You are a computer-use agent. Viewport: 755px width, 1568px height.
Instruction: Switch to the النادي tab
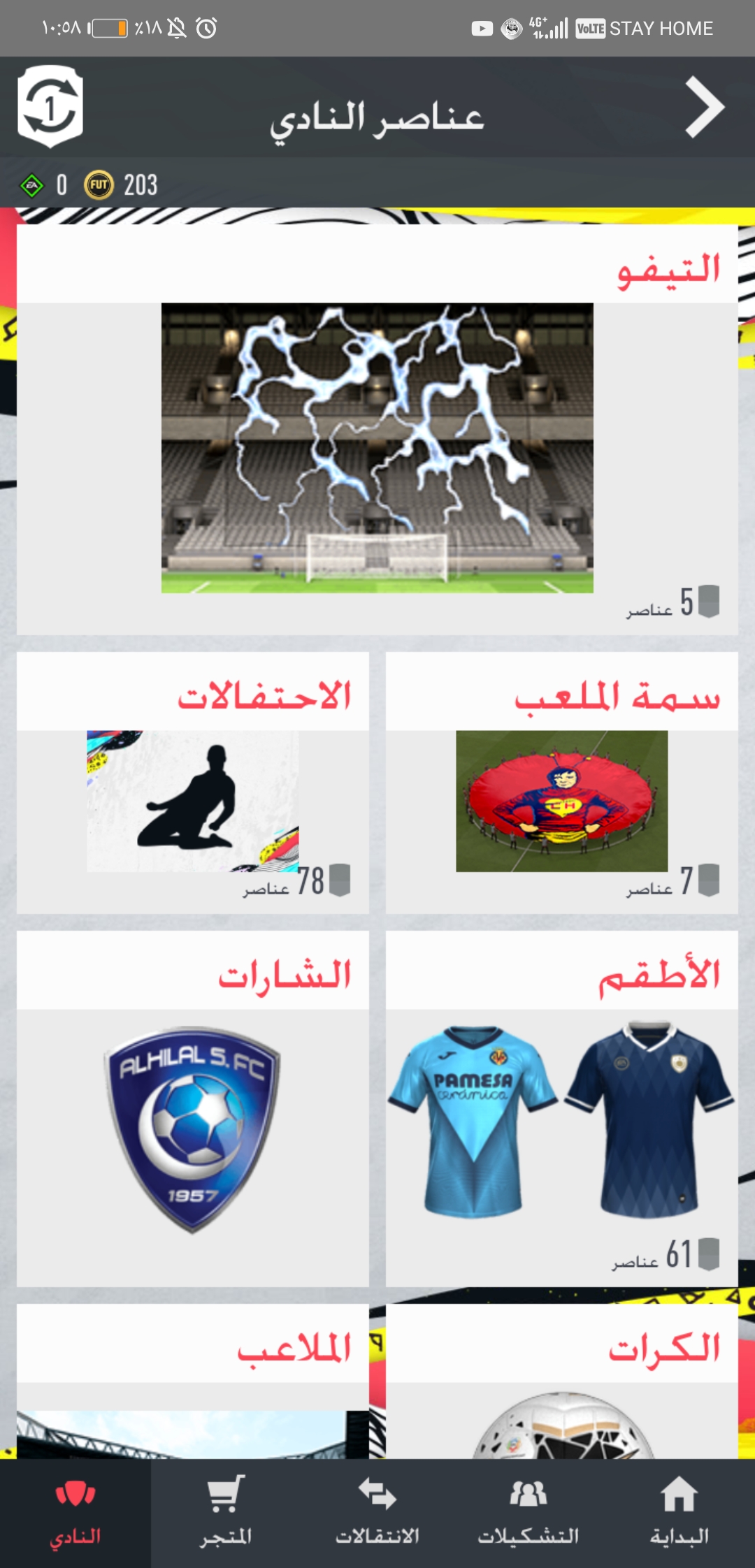75,1513
